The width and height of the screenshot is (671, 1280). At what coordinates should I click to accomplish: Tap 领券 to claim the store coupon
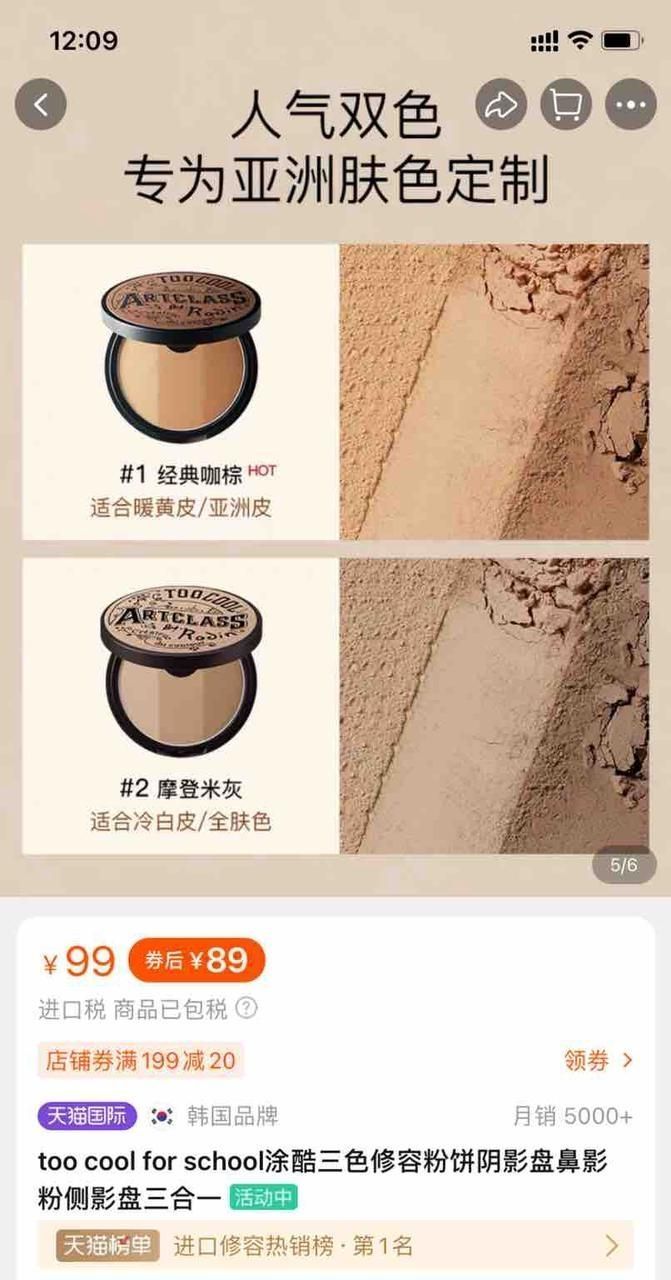tap(598, 1060)
